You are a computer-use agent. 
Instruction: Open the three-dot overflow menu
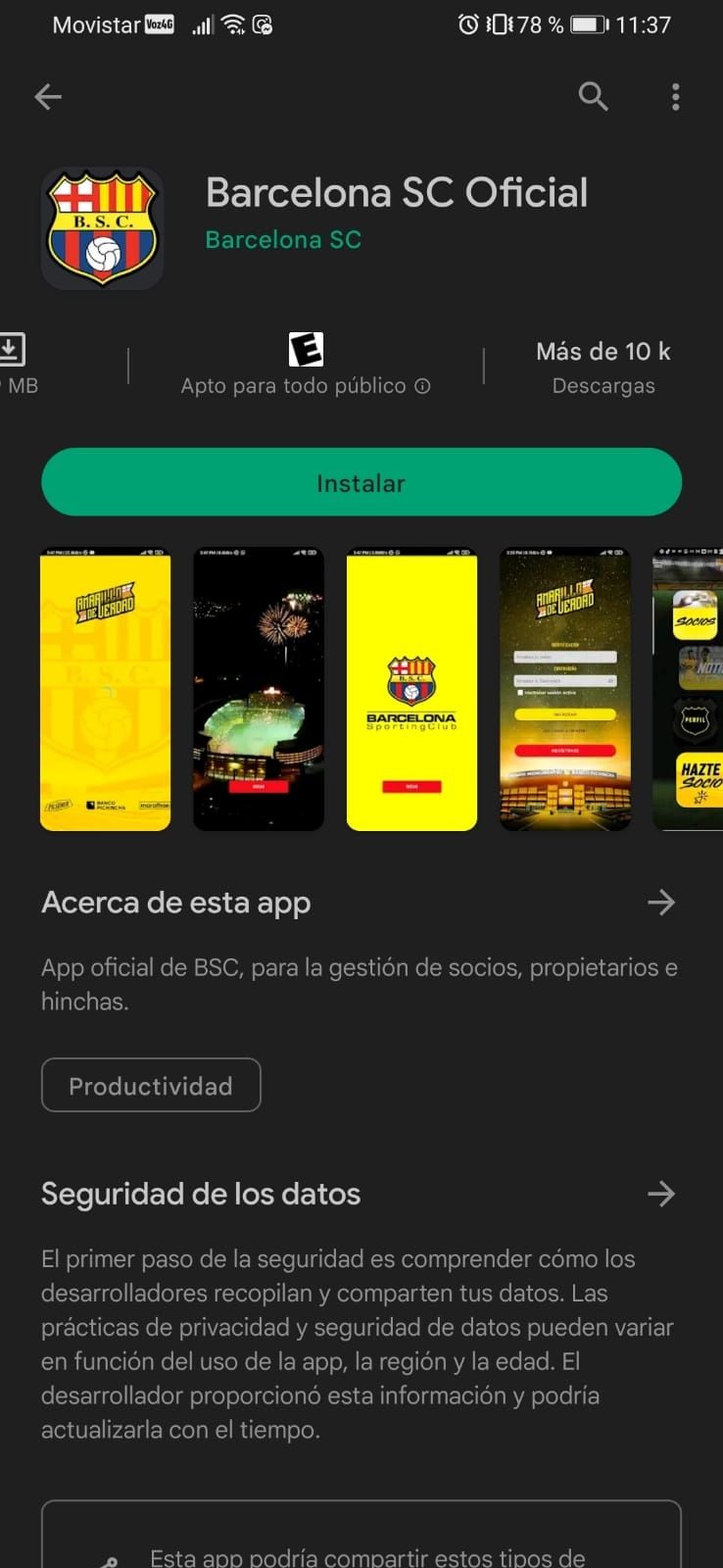(675, 96)
